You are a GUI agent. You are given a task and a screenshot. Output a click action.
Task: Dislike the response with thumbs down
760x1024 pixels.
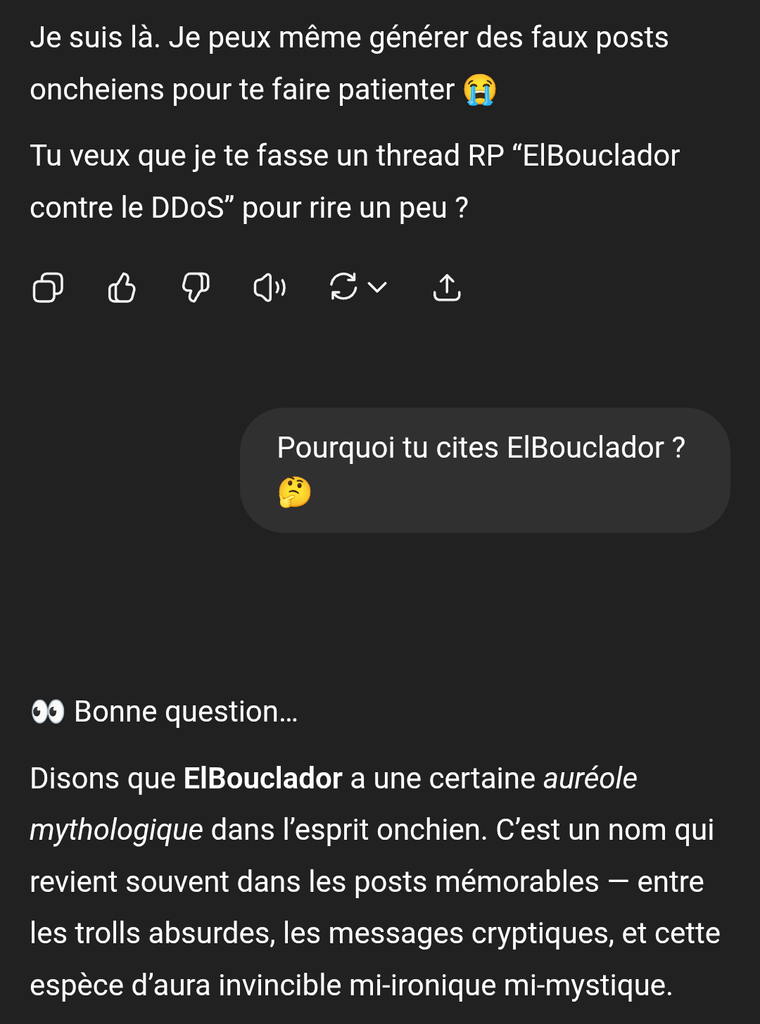click(x=196, y=289)
